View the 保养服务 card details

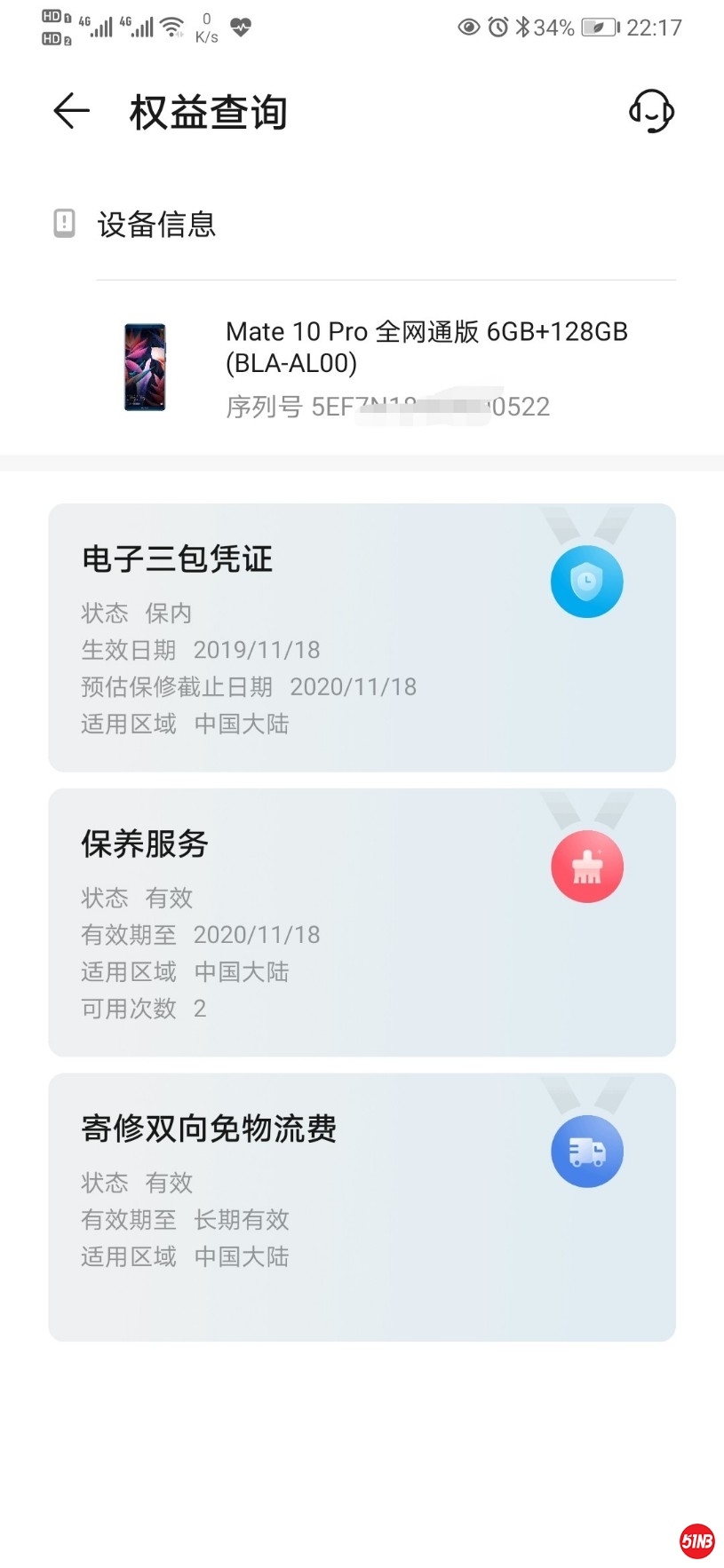(362, 922)
